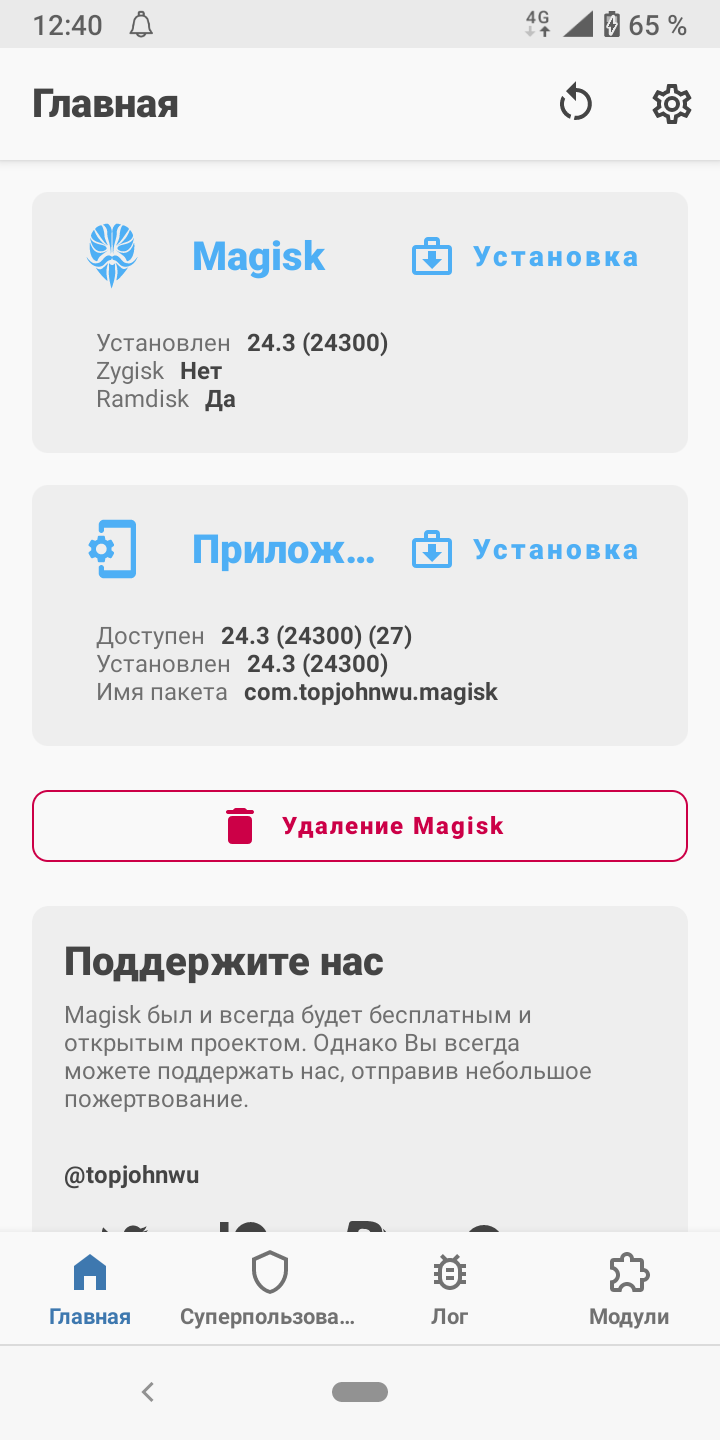Viewport: 720px width, 1440px height.
Task: Tap Установка in the Приложение card
Action: click(526, 550)
